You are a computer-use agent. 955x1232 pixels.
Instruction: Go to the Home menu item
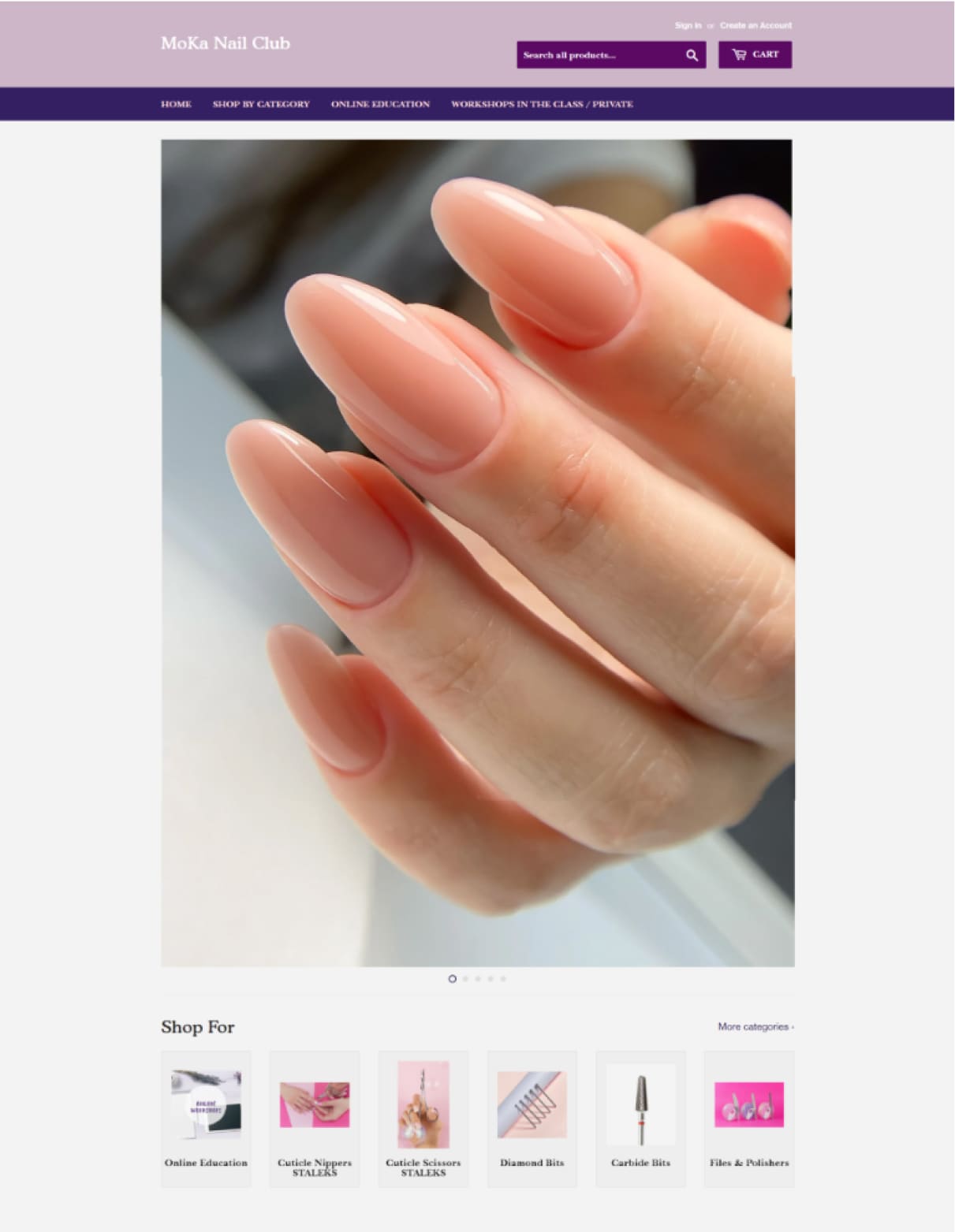coord(176,104)
